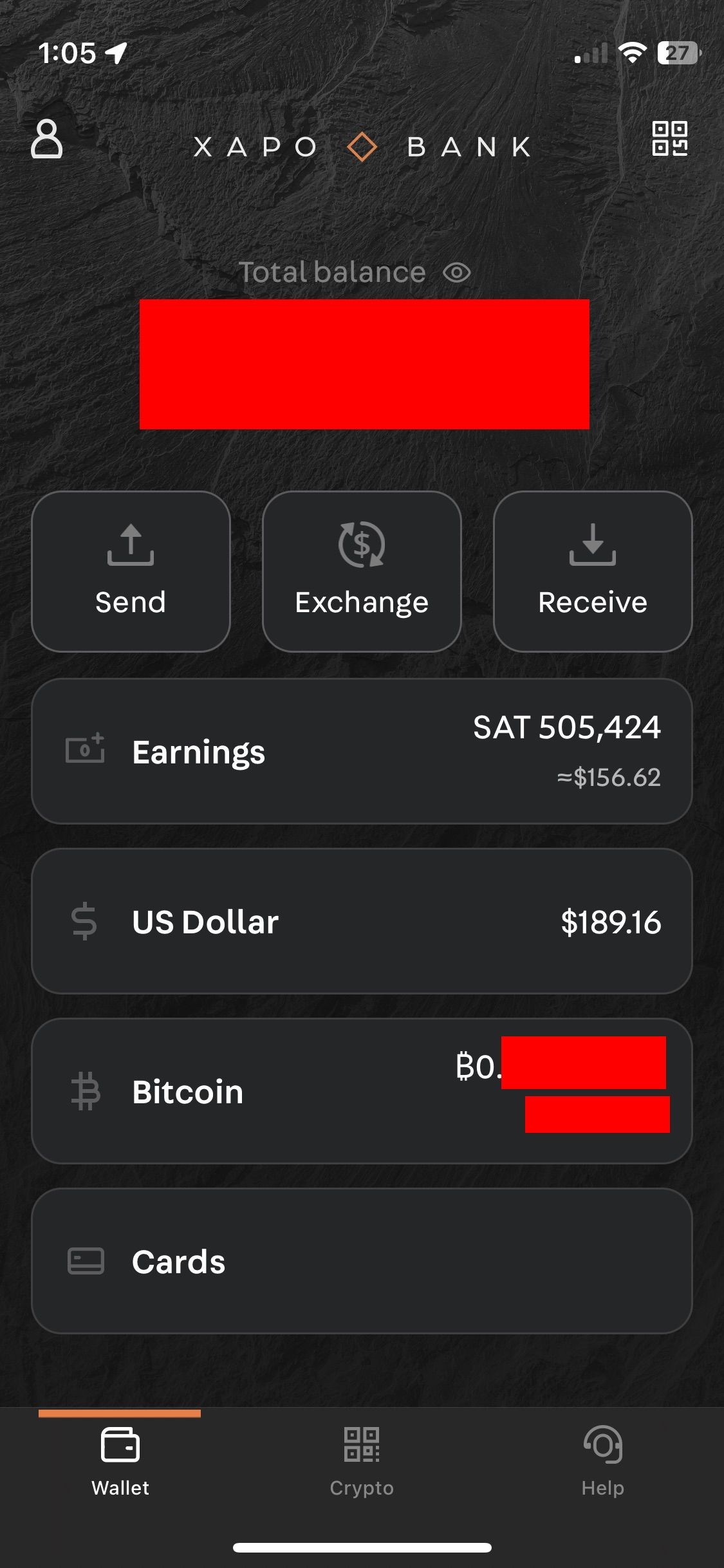Open the Cards section
Image resolution: width=724 pixels, height=1568 pixels.
coord(362,1261)
